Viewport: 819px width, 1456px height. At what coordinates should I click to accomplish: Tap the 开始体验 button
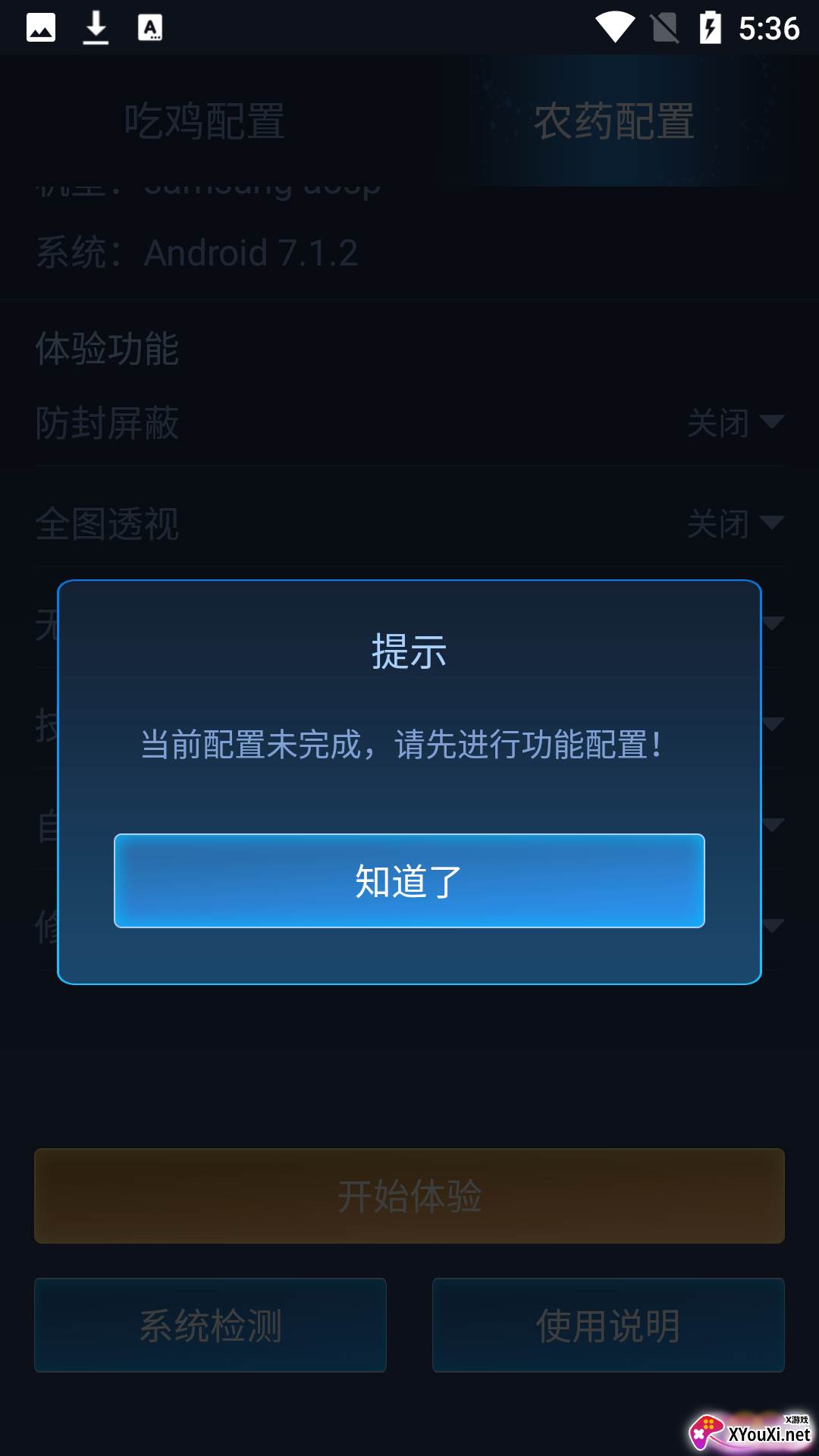click(x=409, y=1196)
